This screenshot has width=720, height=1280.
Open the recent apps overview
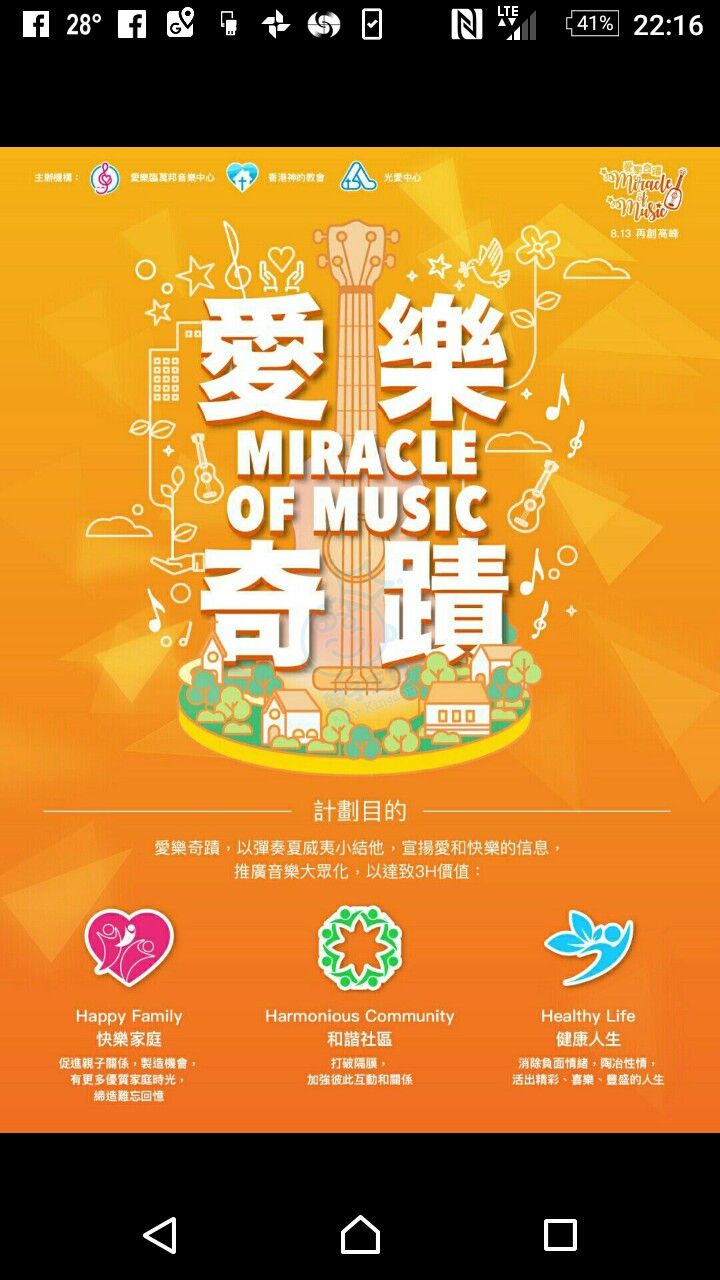coord(560,1235)
